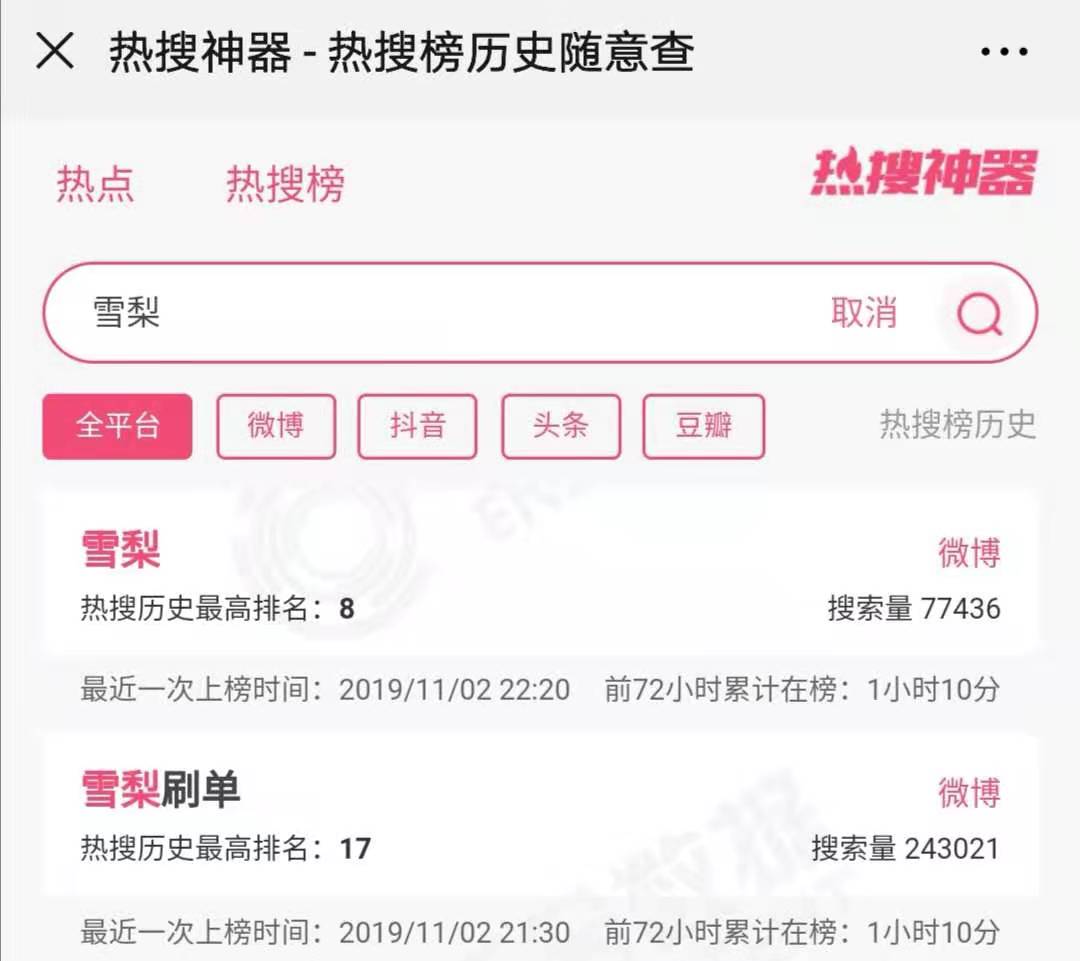Filter results by 豆瓣
The image size is (1080, 961).
tap(703, 426)
